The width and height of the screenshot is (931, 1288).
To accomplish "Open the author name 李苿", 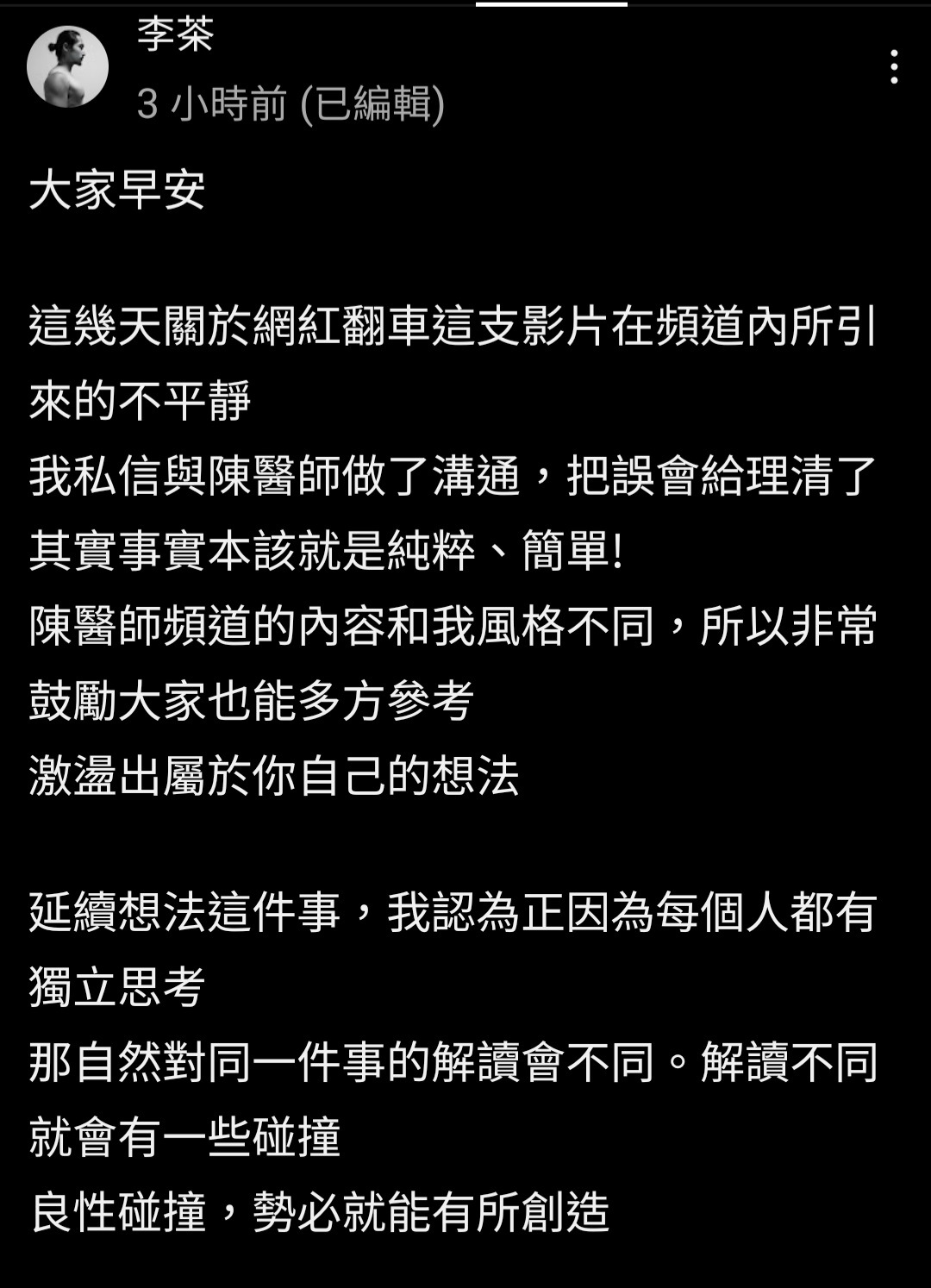I will point(175,34).
